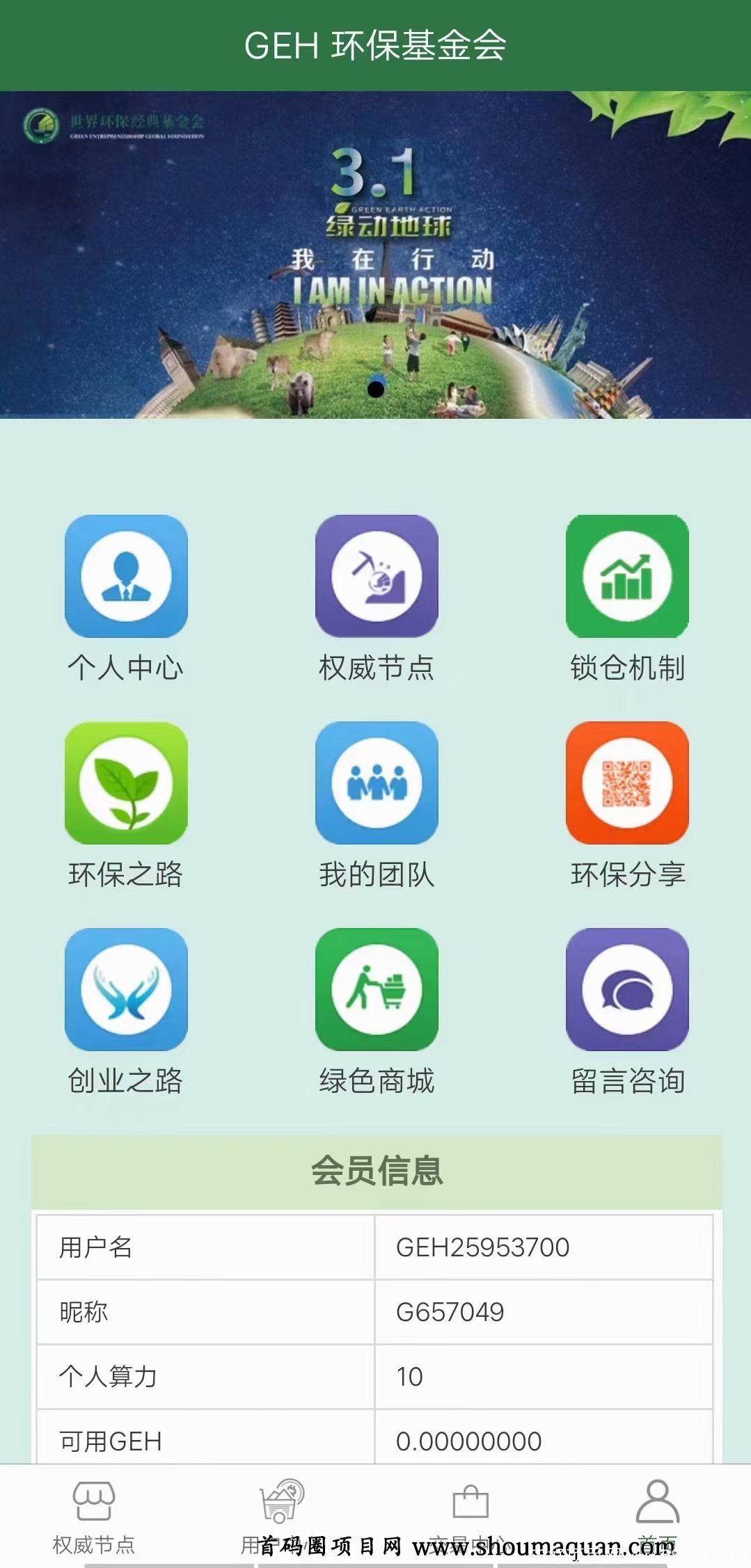The image size is (751, 1568).
Task: Go to 绿色商城 green mall
Action: 377,989
